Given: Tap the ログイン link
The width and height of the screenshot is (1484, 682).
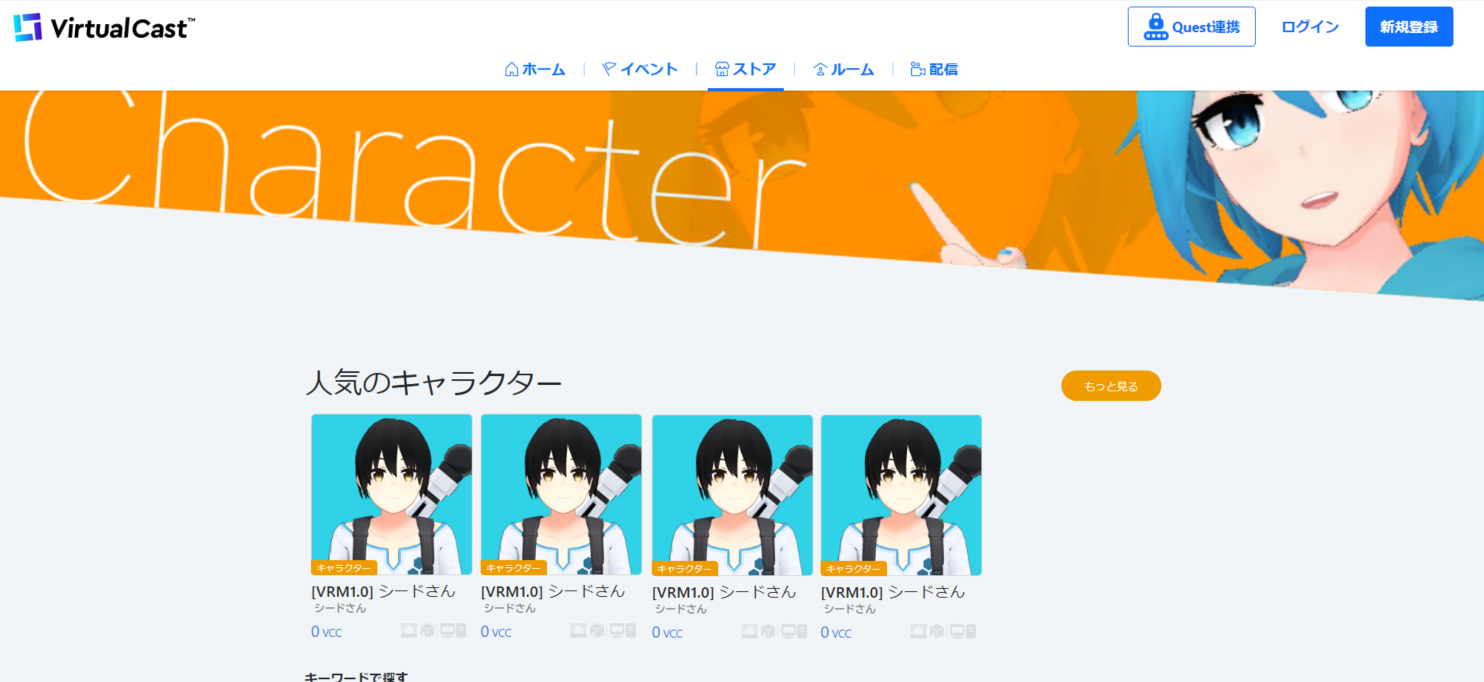Looking at the screenshot, I should pos(1310,27).
